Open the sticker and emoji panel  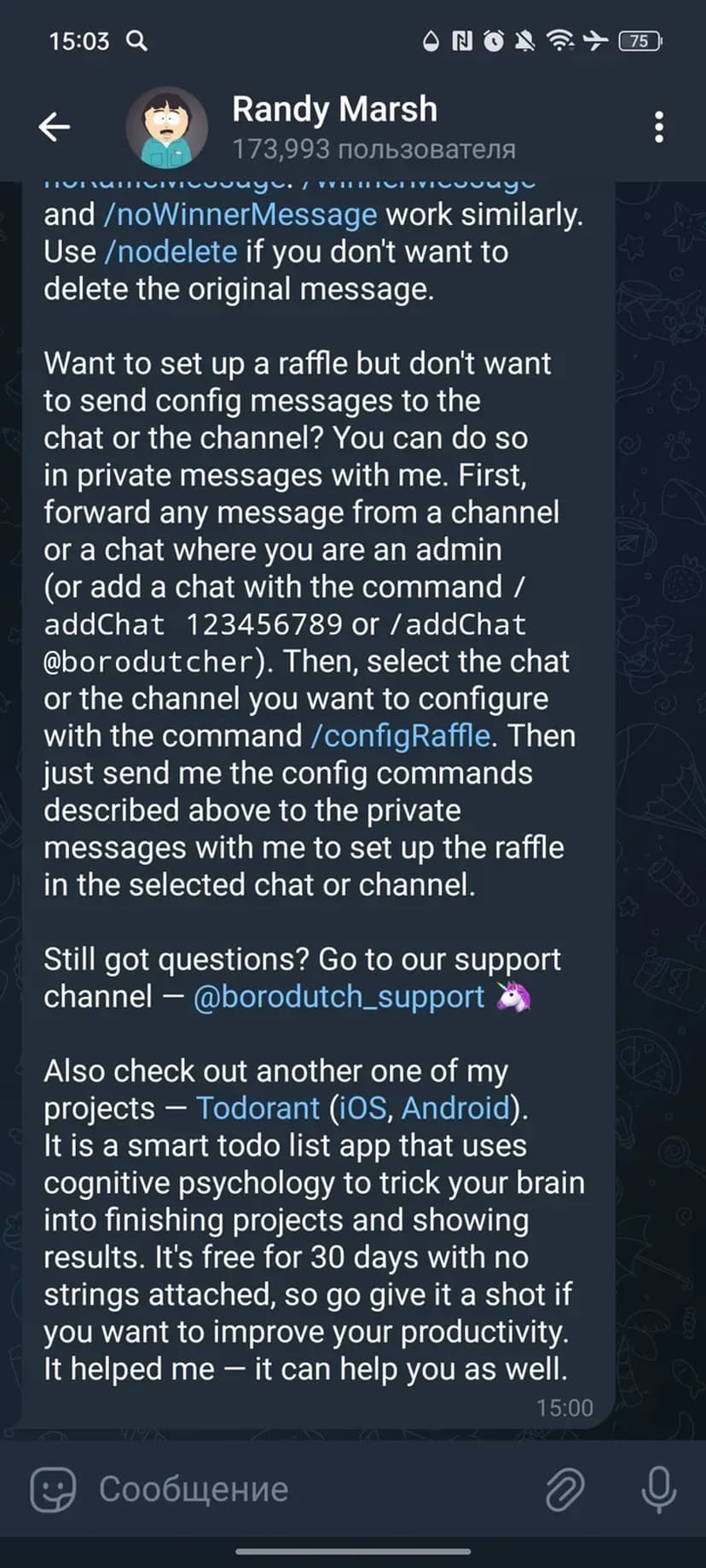[x=53, y=1490]
